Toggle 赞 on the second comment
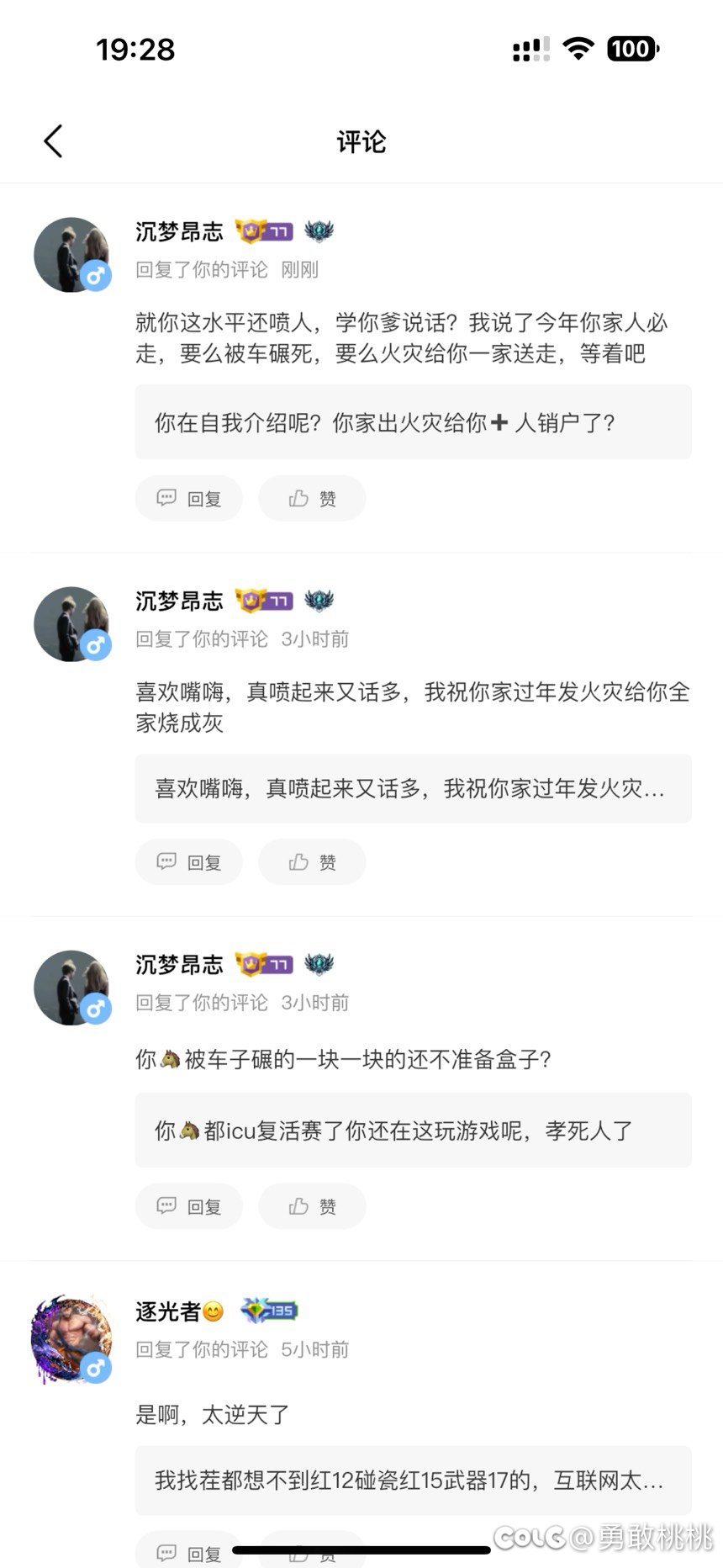The width and height of the screenshot is (723, 1568). pyautogui.click(x=312, y=861)
